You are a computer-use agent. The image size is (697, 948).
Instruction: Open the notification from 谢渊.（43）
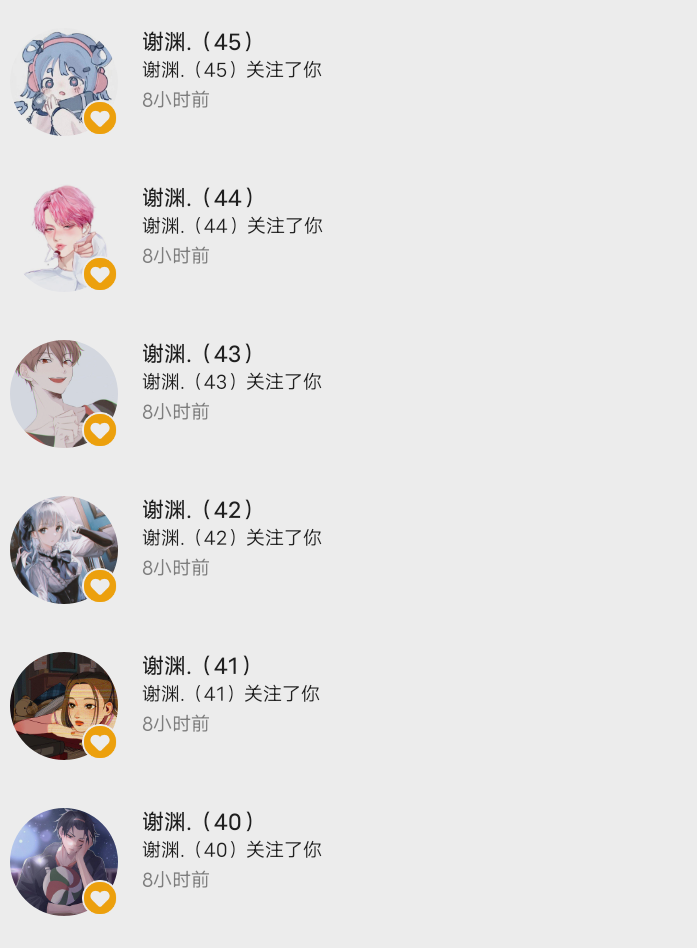point(232,382)
